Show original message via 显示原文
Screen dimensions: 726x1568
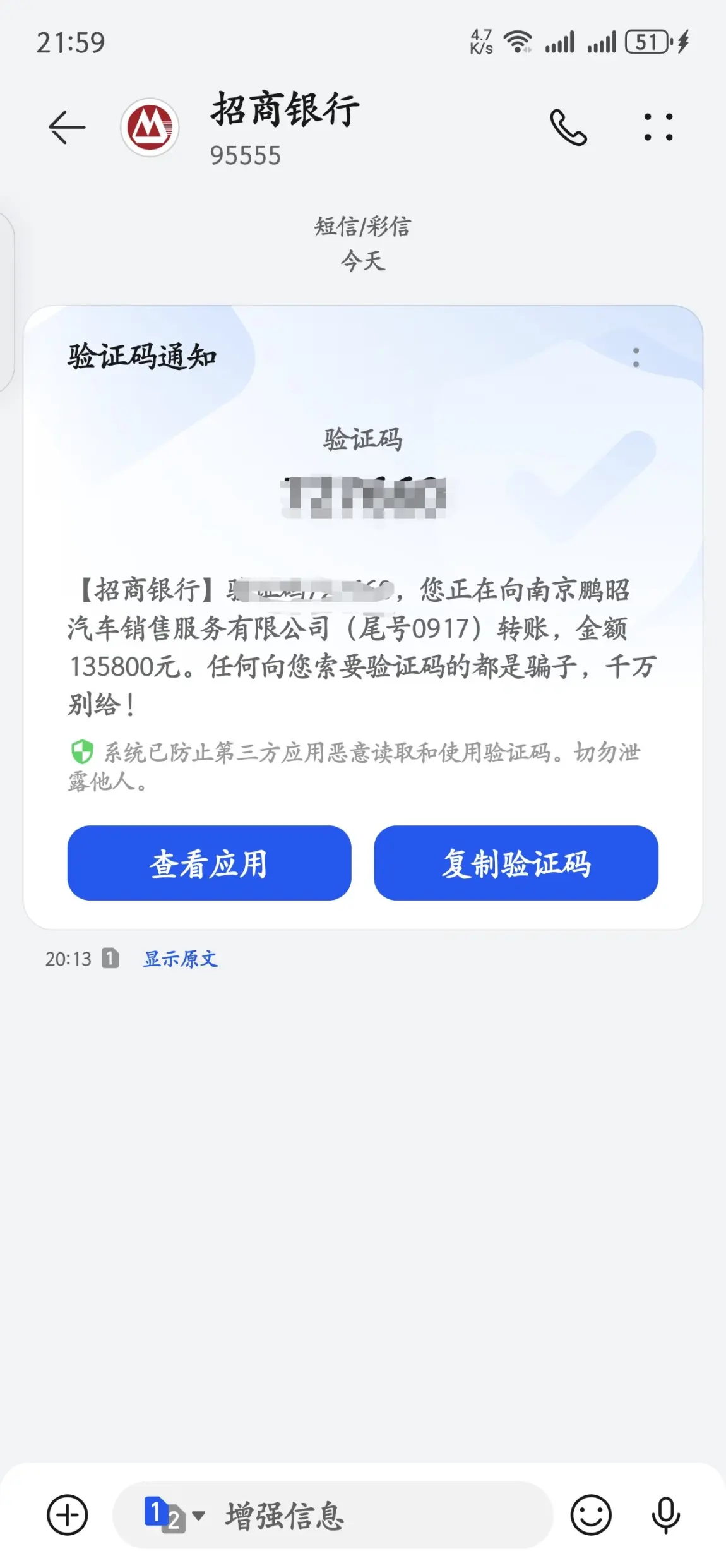181,959
